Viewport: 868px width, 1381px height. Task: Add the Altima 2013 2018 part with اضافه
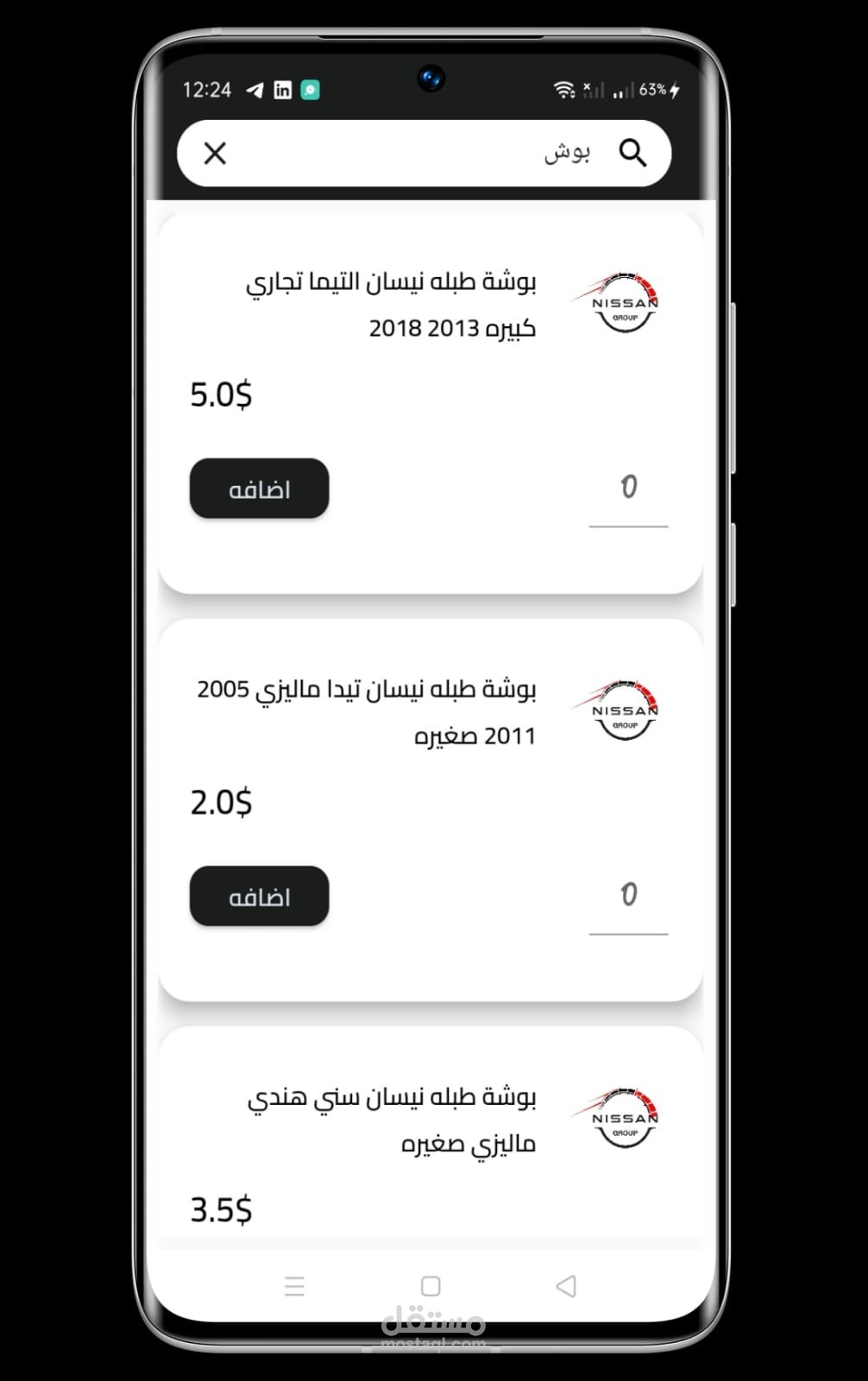(x=259, y=489)
